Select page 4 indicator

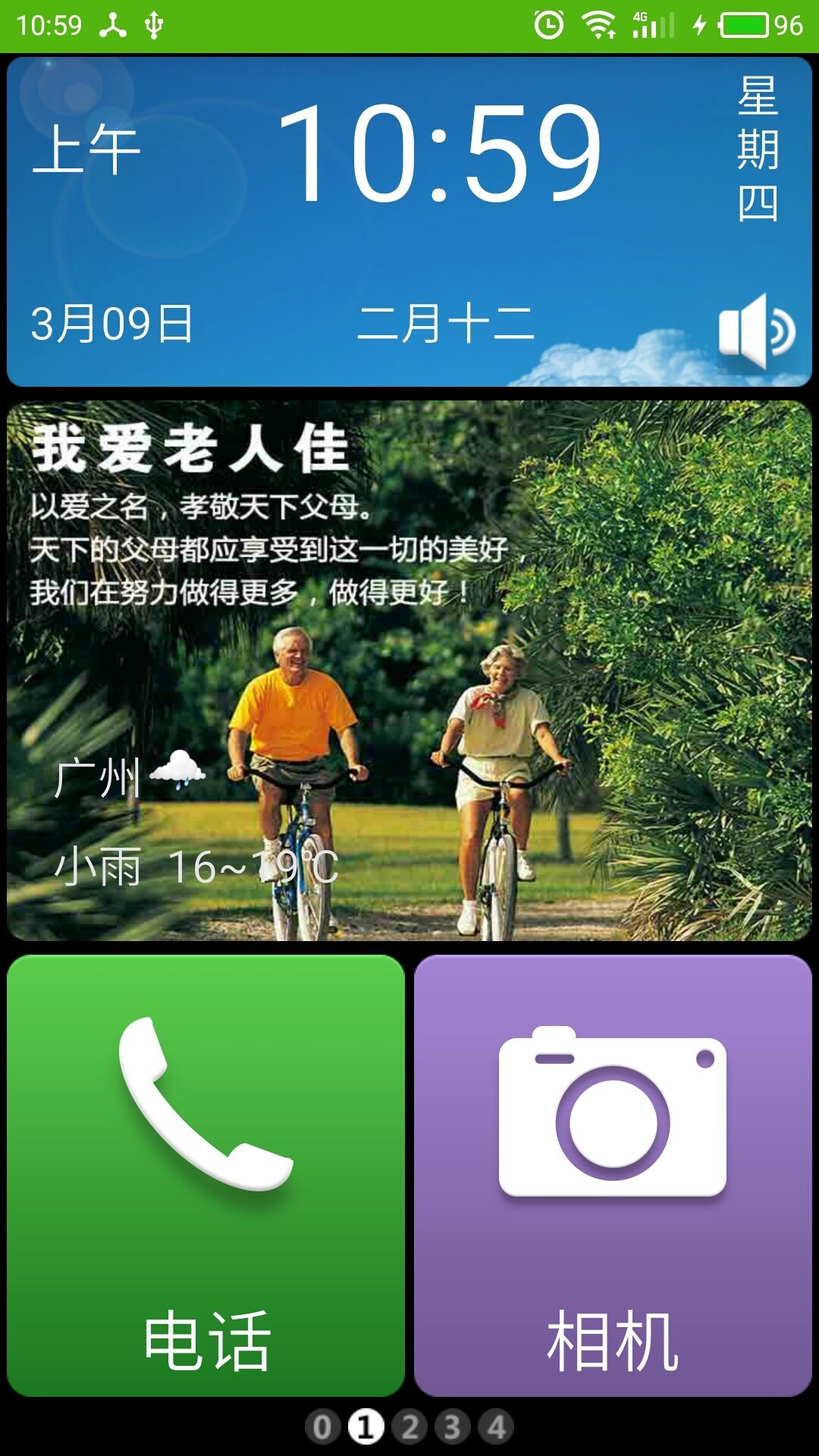(x=497, y=1427)
